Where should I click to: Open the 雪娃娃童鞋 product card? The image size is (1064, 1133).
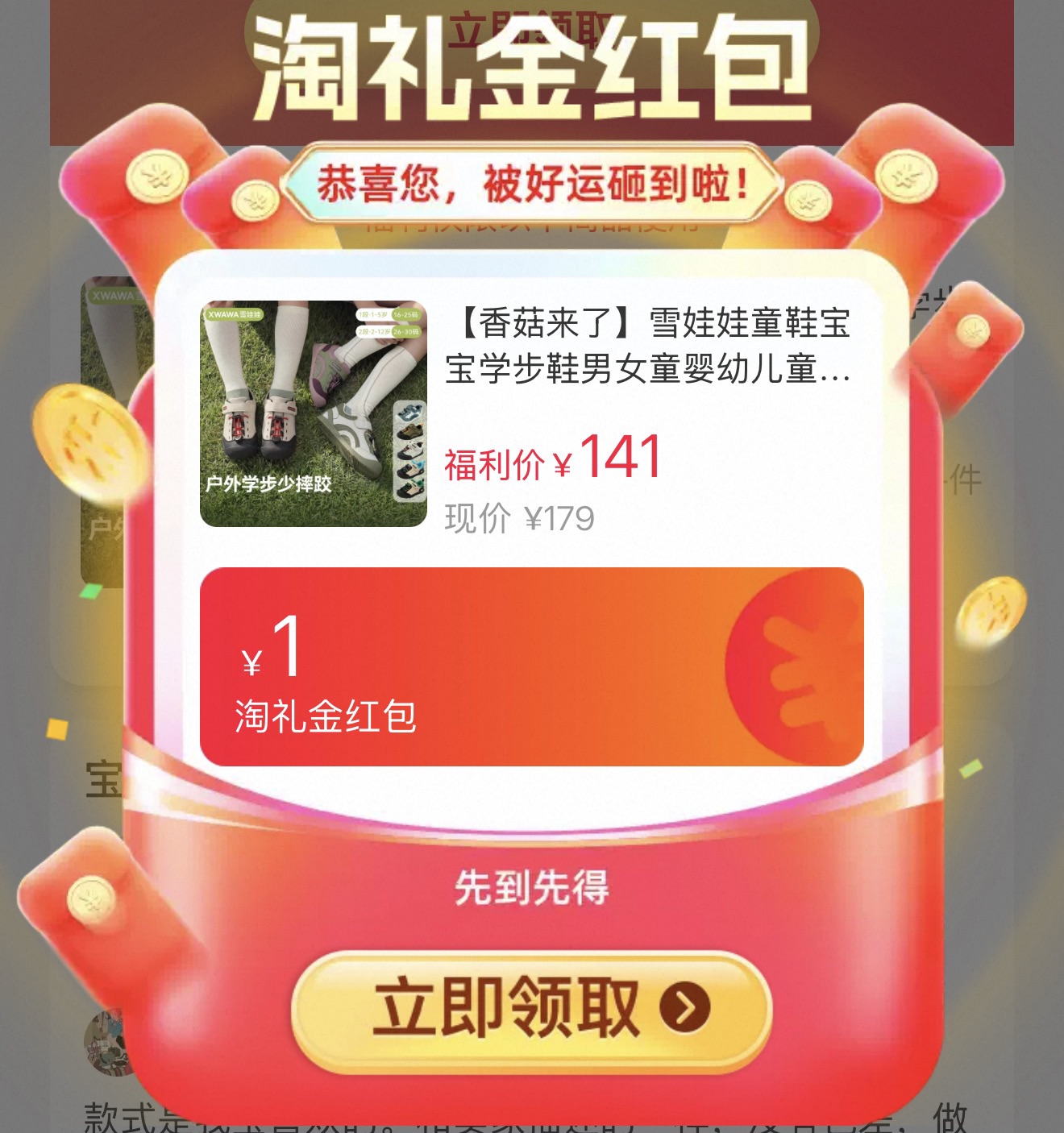531,413
